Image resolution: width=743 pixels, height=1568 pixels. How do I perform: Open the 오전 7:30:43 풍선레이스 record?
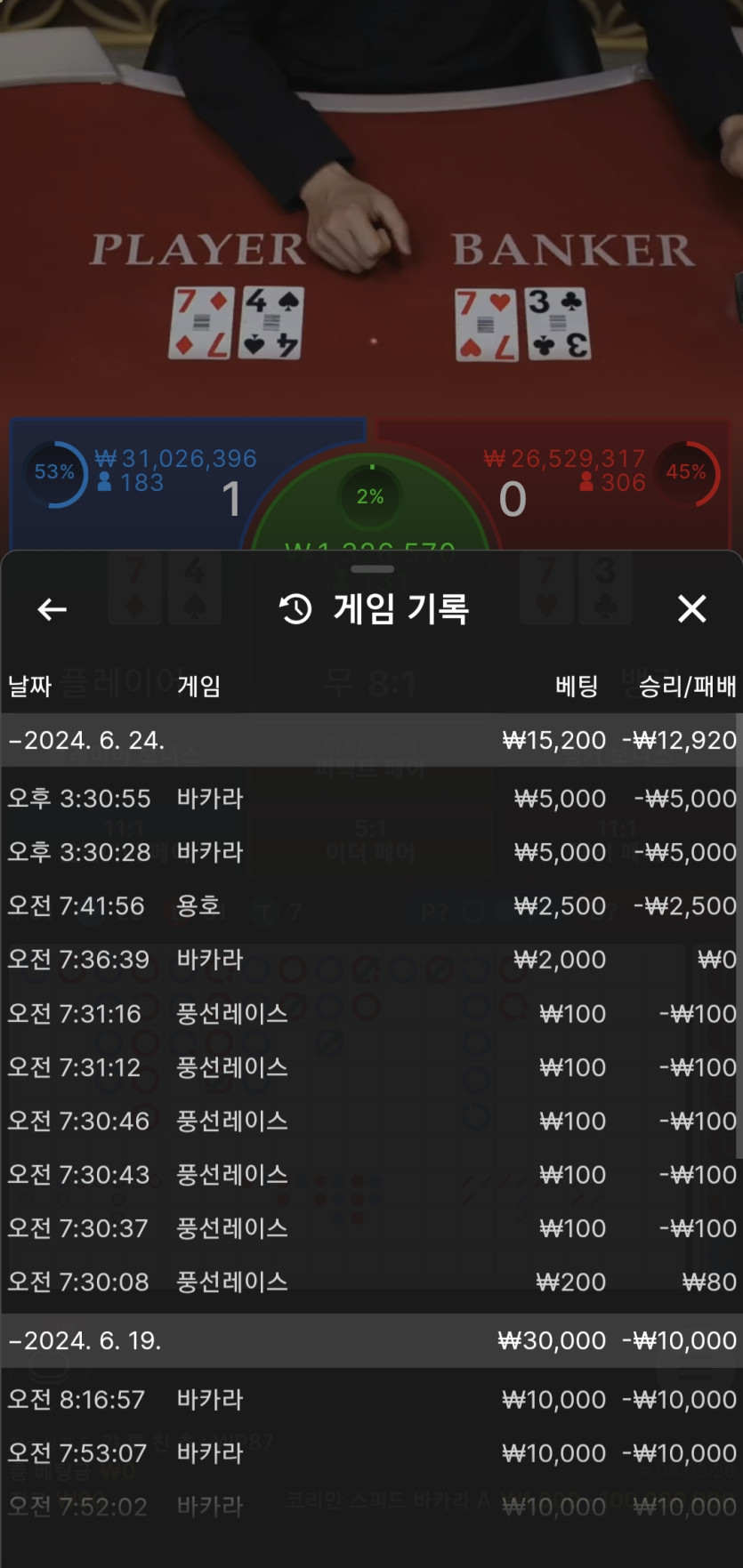pos(370,1174)
